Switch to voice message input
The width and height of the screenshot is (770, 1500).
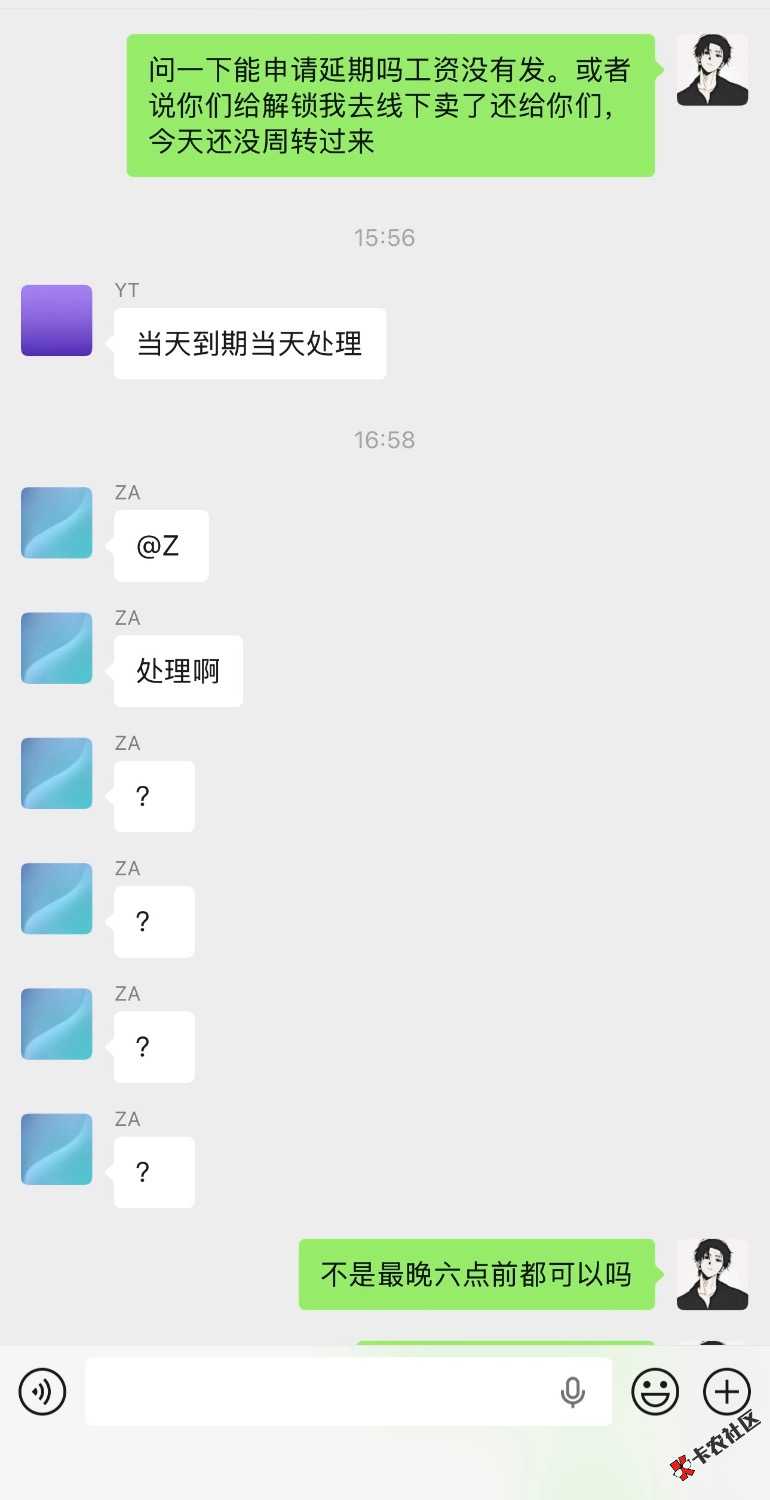(x=42, y=1391)
